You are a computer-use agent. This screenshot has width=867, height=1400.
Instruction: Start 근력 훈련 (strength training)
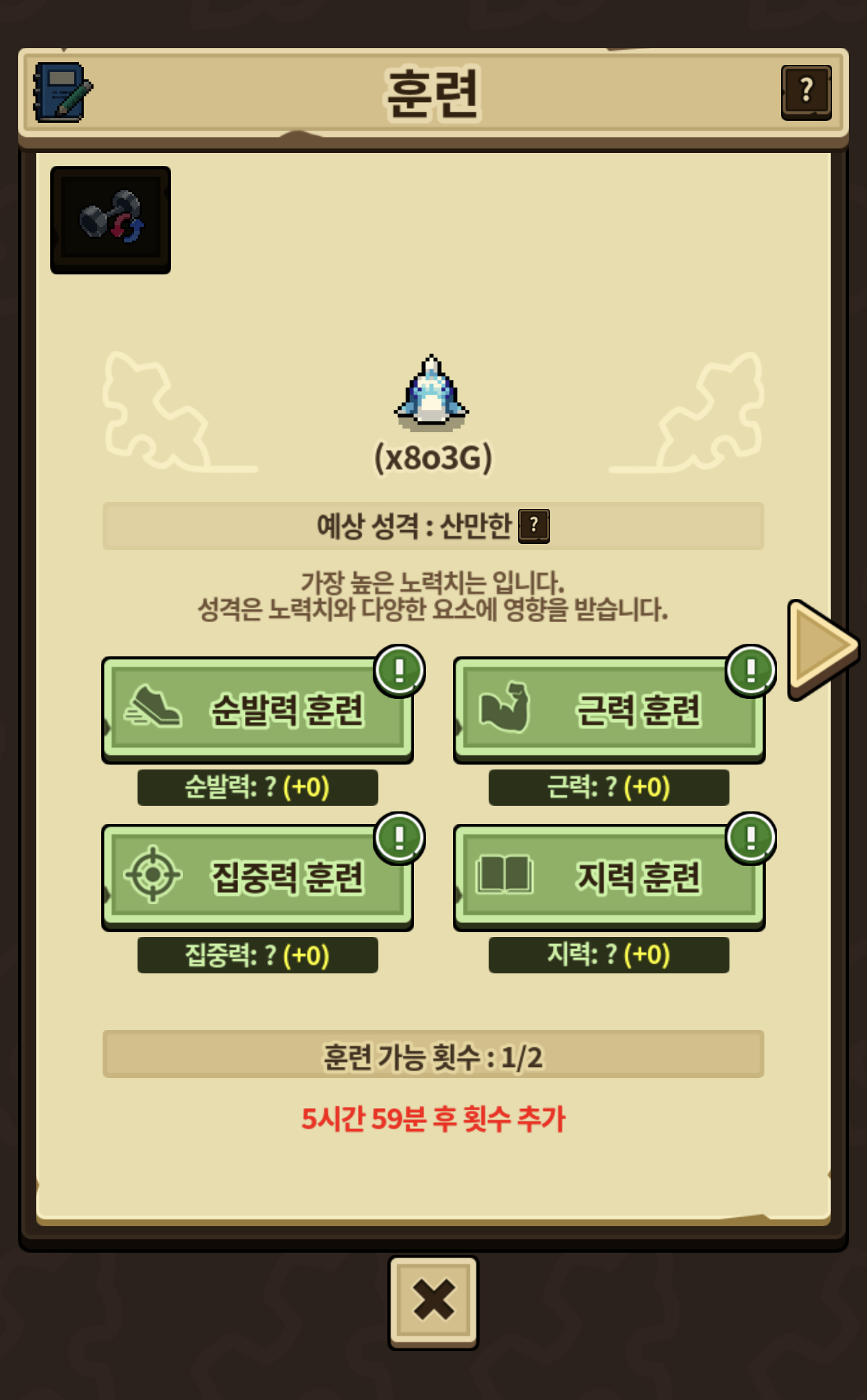click(x=609, y=710)
